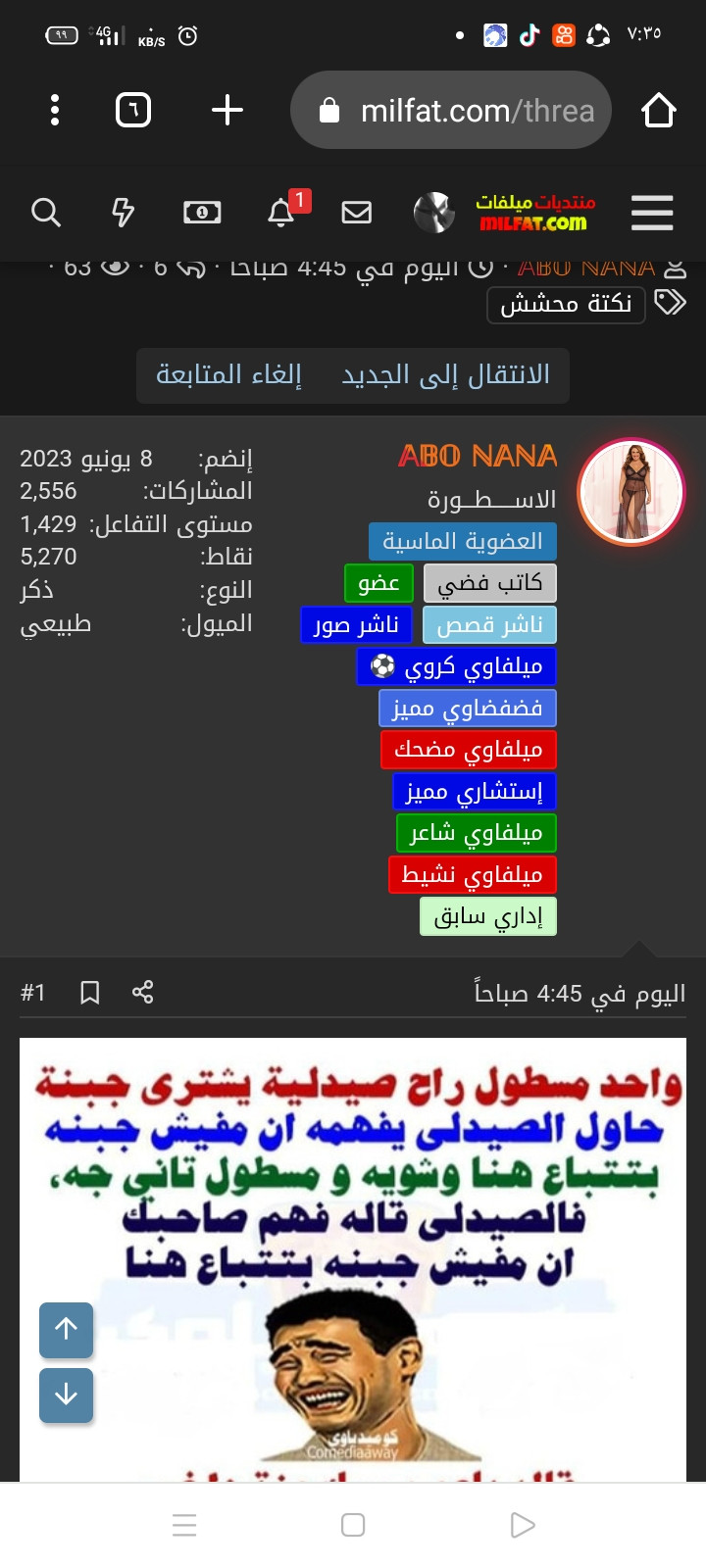This screenshot has width=706, height=1568.
Task: Share post #1
Action: [143, 993]
